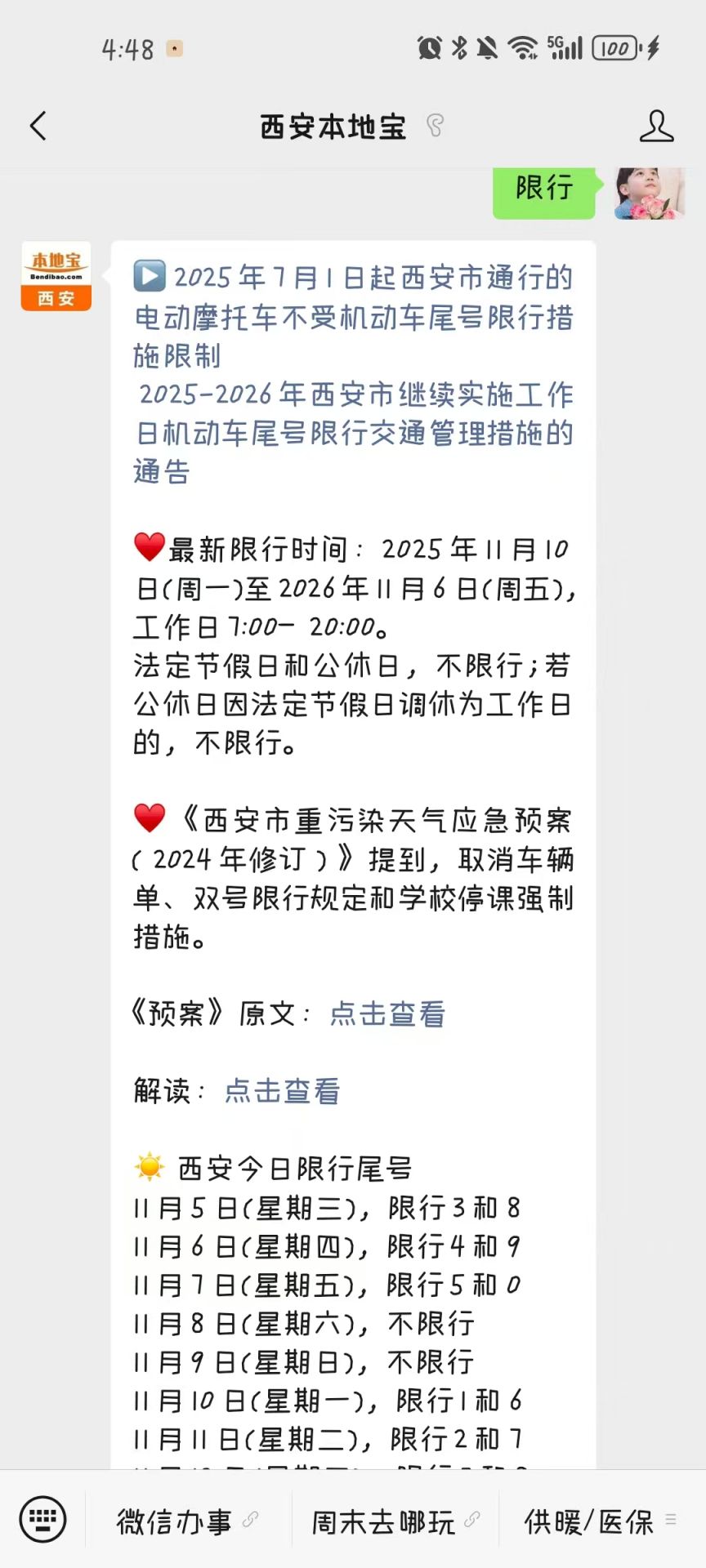Tap 点击查看 after 《预案》原文
706x1568 pixels.
pyautogui.click(x=387, y=1014)
